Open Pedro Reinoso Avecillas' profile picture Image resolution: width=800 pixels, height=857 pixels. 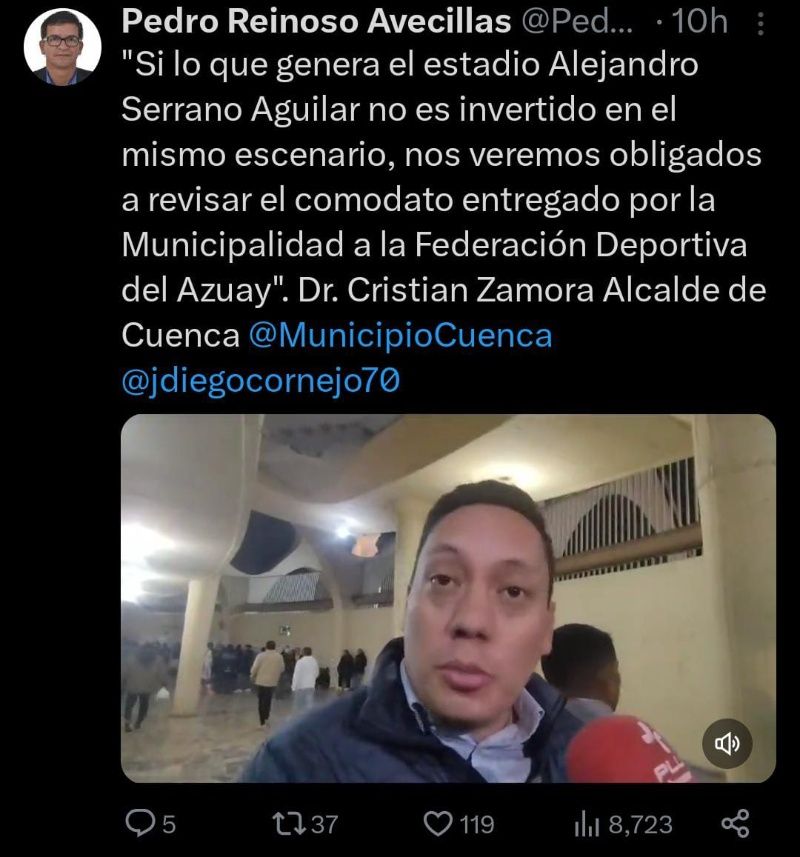(62, 48)
